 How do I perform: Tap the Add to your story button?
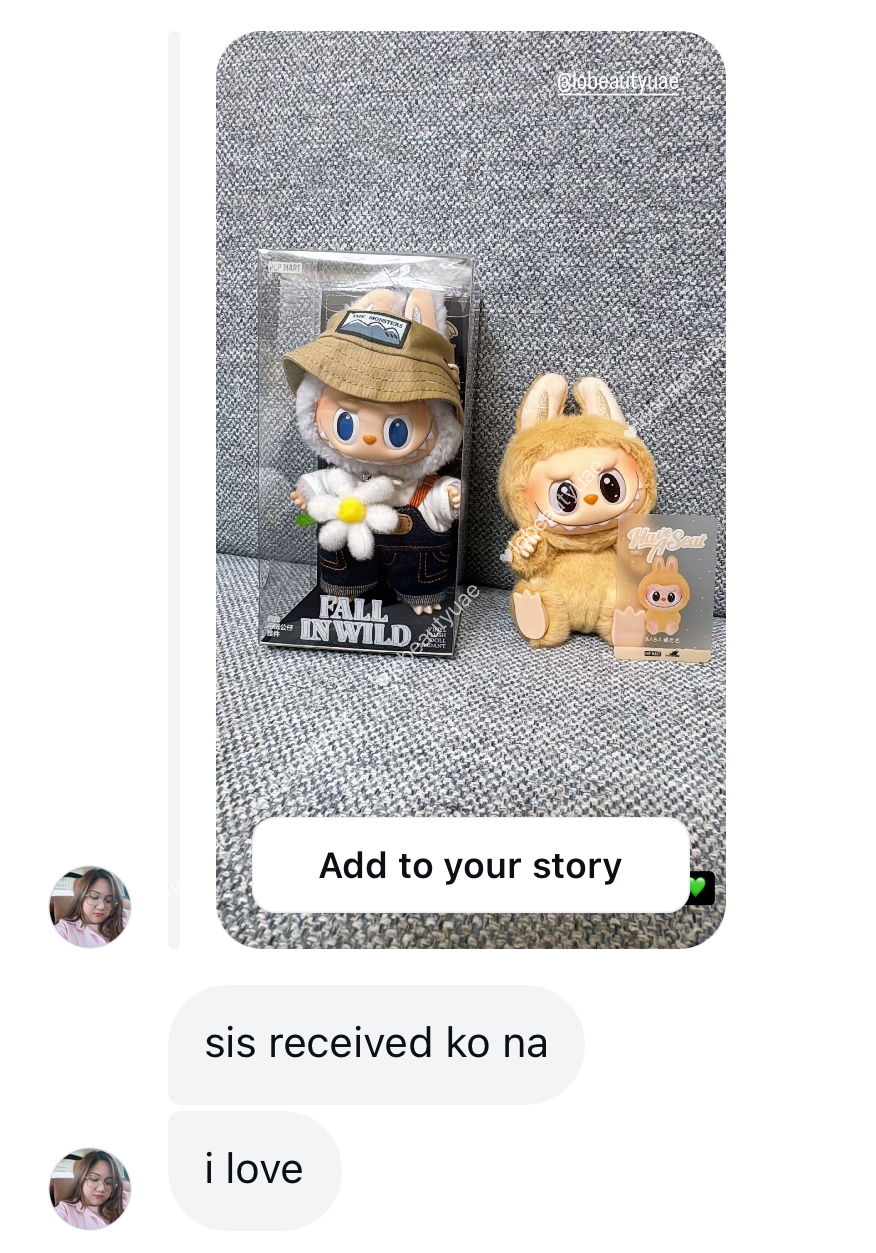tap(470, 865)
